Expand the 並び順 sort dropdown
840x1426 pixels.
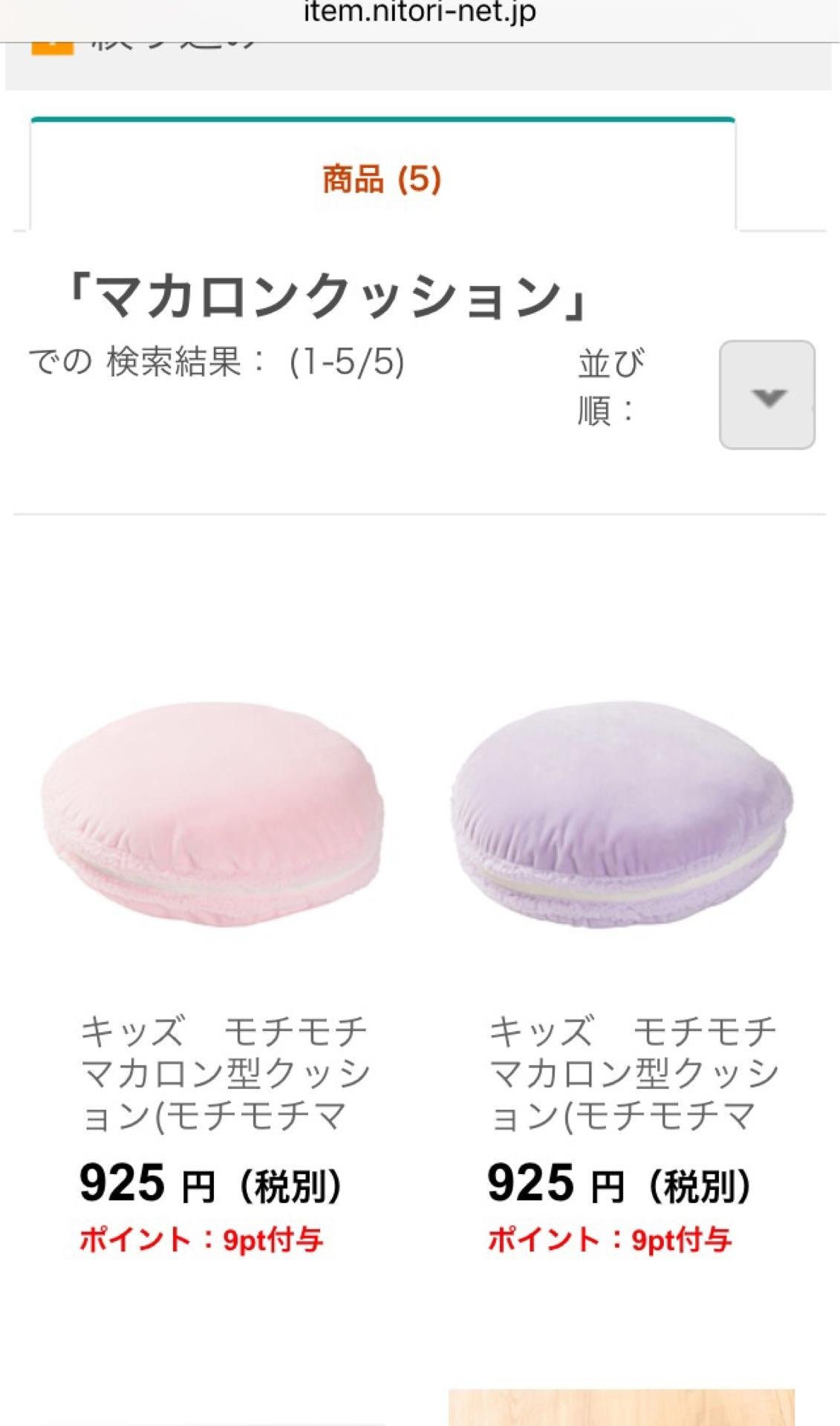[767, 395]
